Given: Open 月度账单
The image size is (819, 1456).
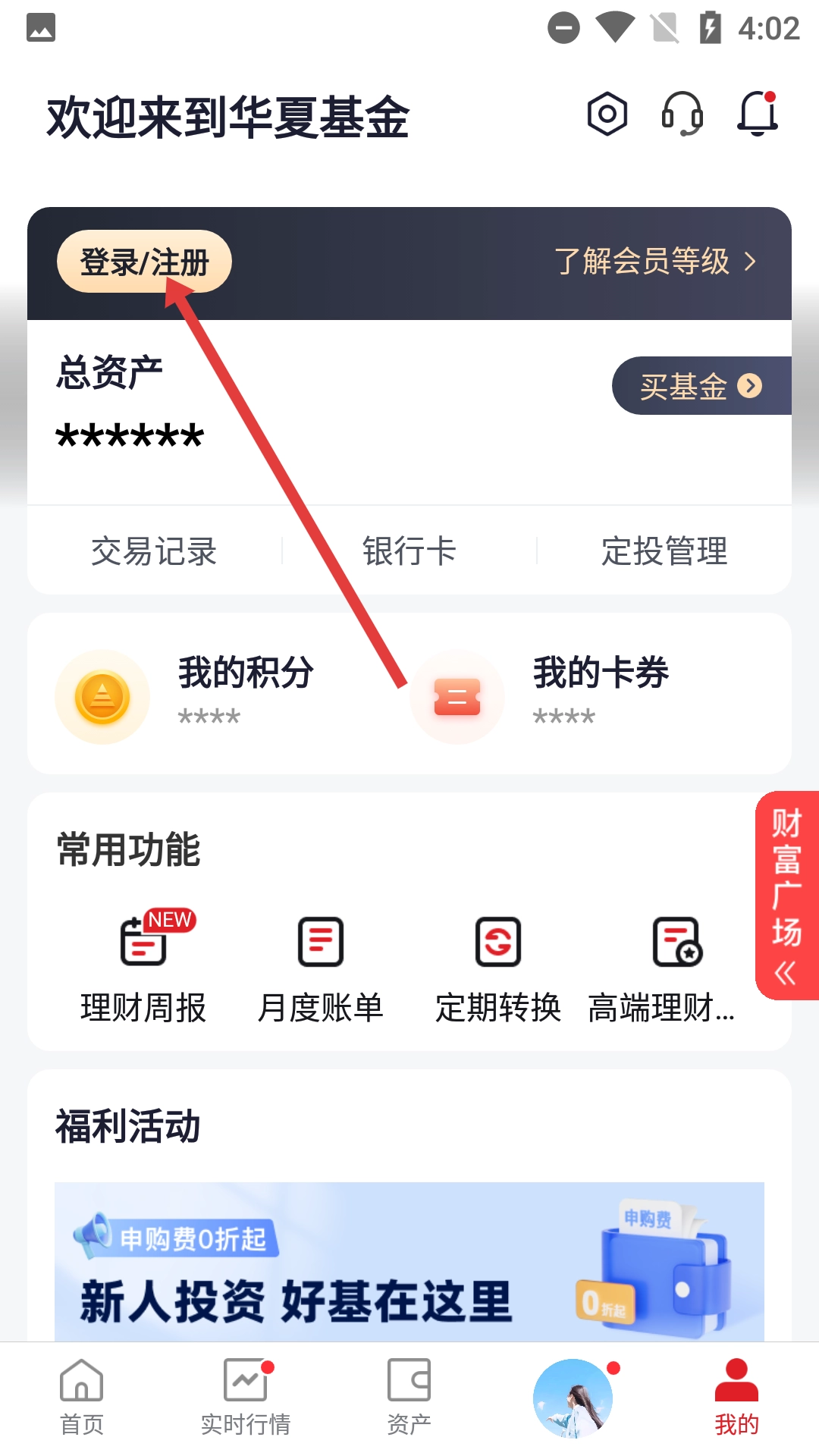Looking at the screenshot, I should [x=321, y=968].
